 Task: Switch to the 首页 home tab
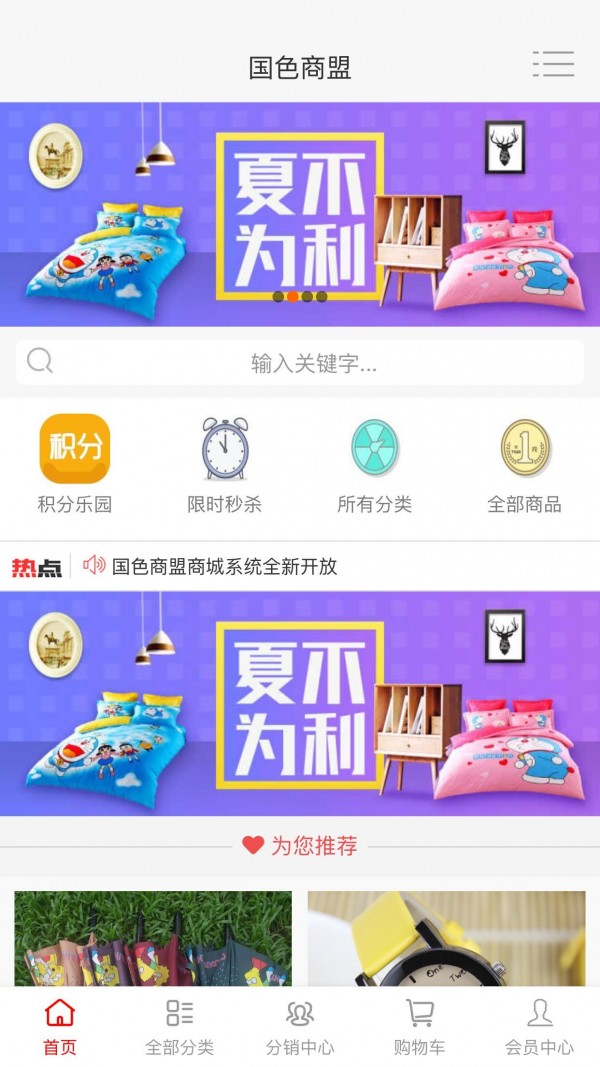(x=60, y=1027)
